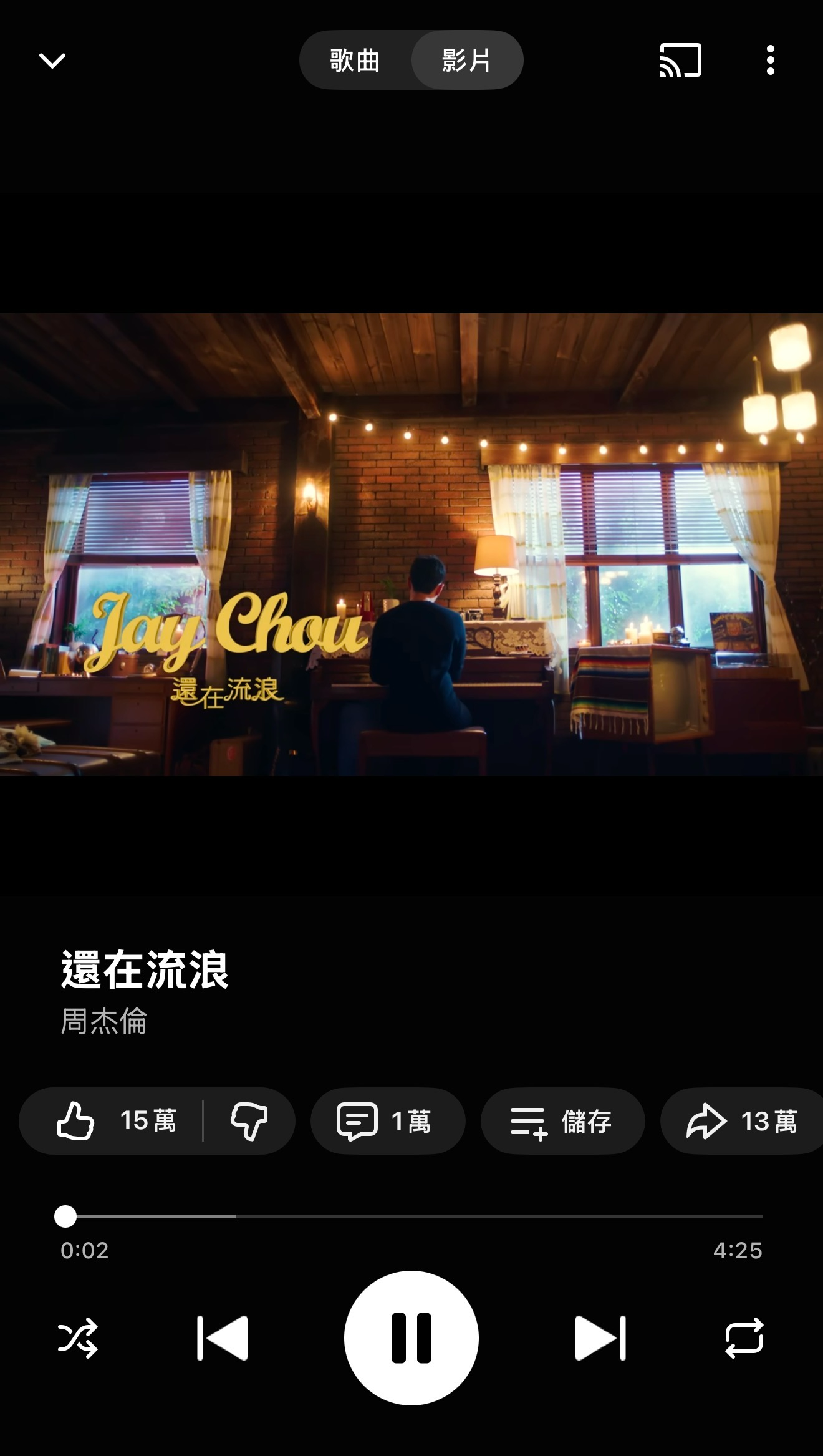Screen dimensions: 823x1456
Task: Tap the playback progress bar
Action: pos(412,1216)
